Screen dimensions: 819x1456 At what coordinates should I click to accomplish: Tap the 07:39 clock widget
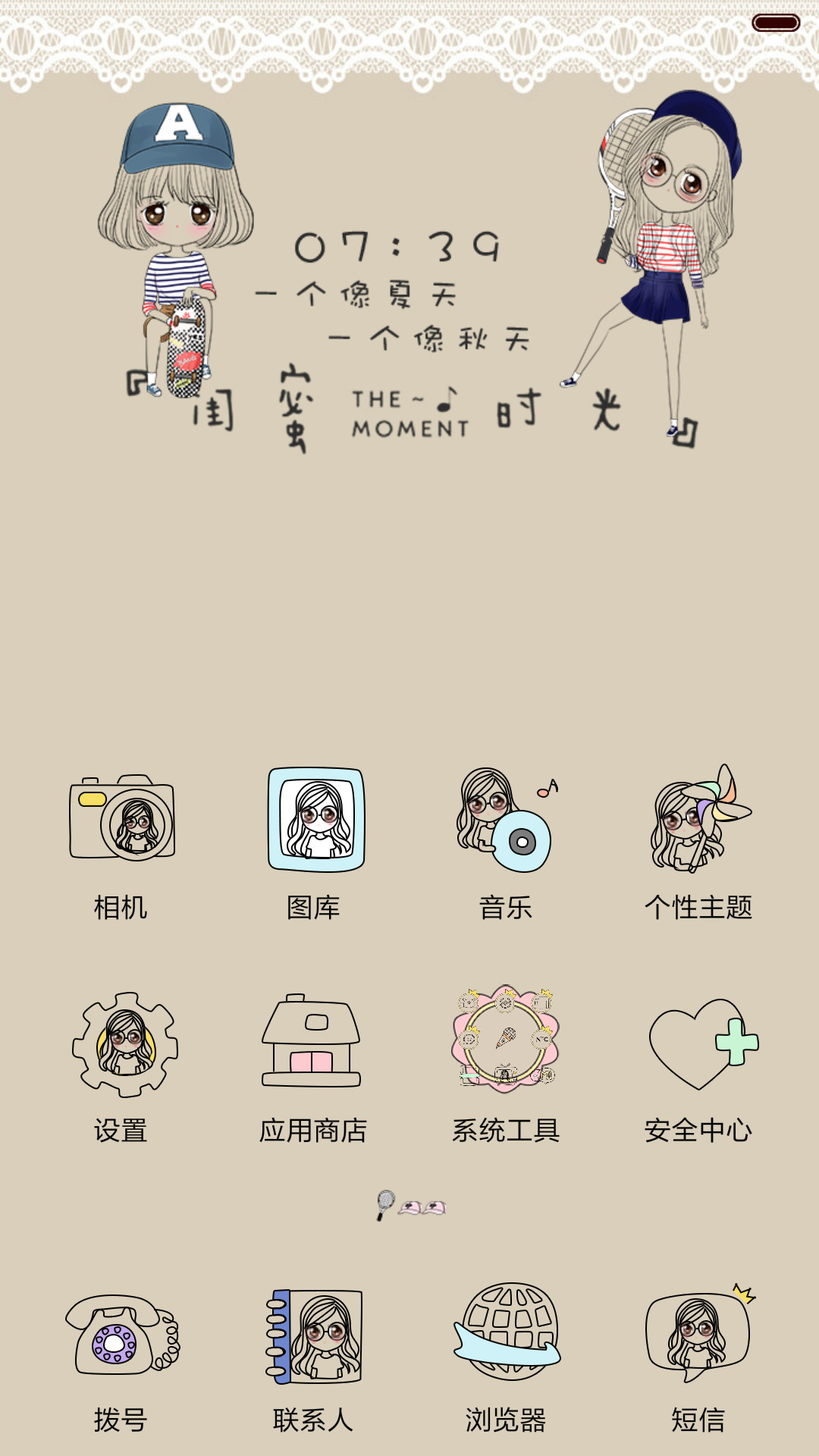click(x=397, y=248)
